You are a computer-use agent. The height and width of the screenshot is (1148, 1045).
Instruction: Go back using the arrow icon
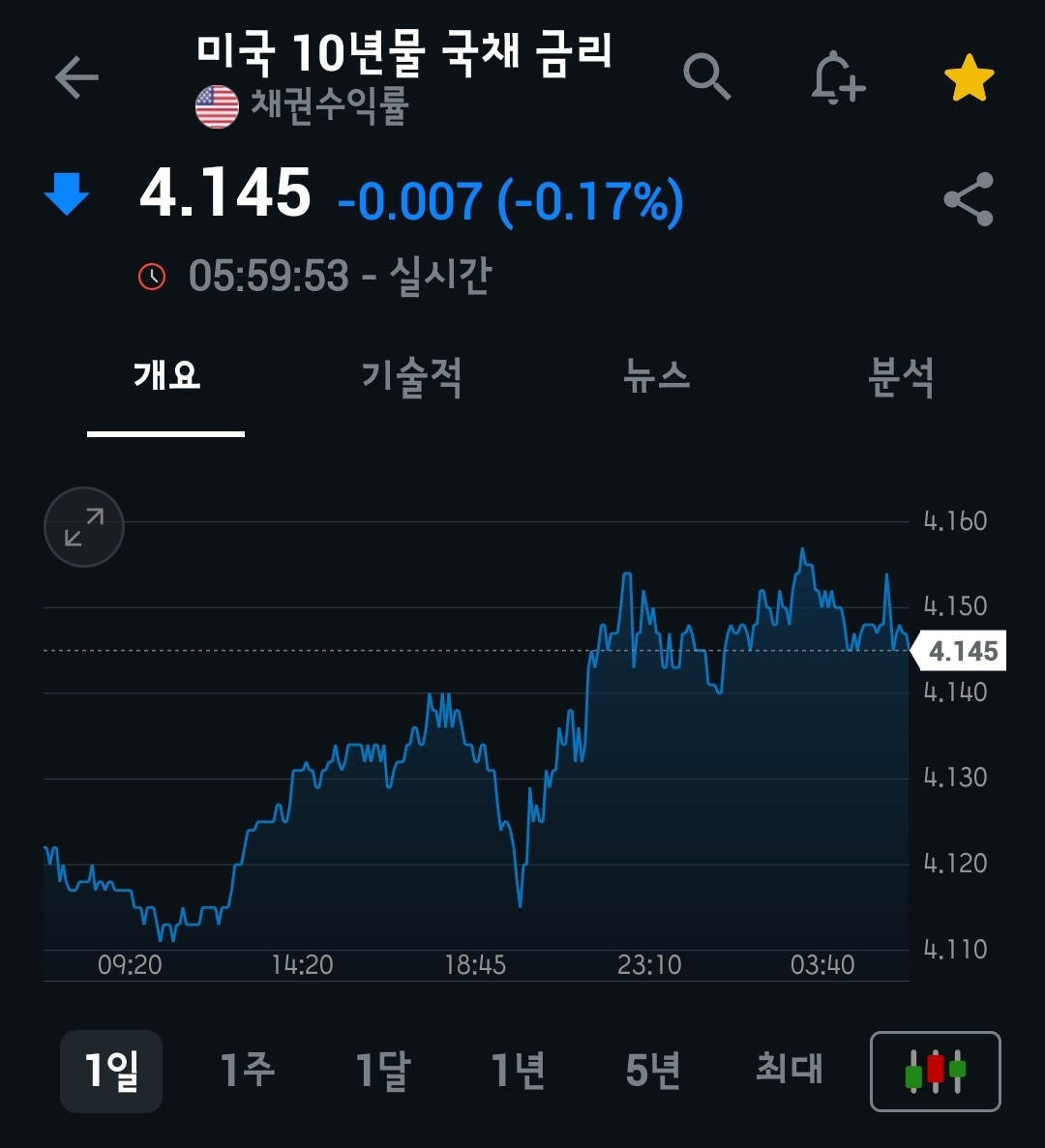coord(76,77)
